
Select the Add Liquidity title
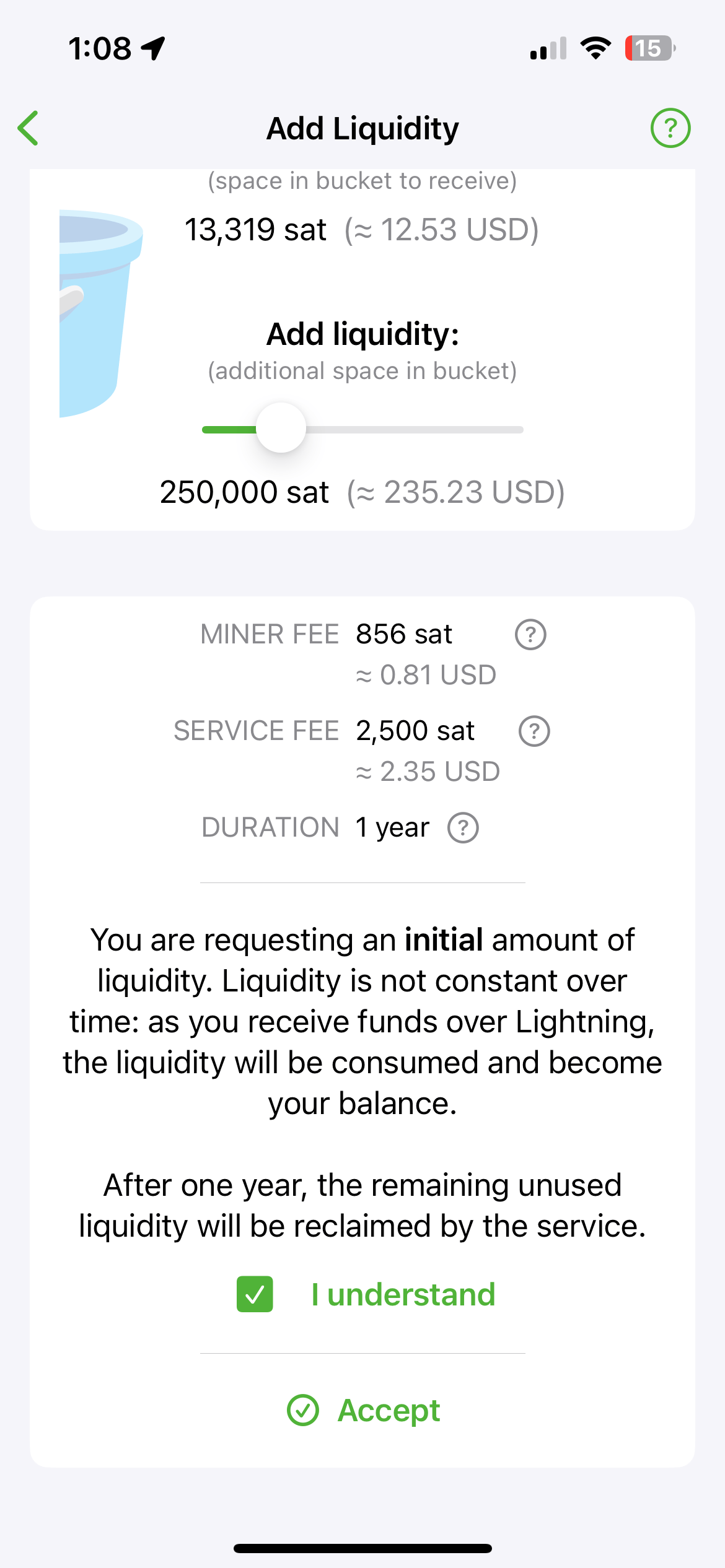362,128
